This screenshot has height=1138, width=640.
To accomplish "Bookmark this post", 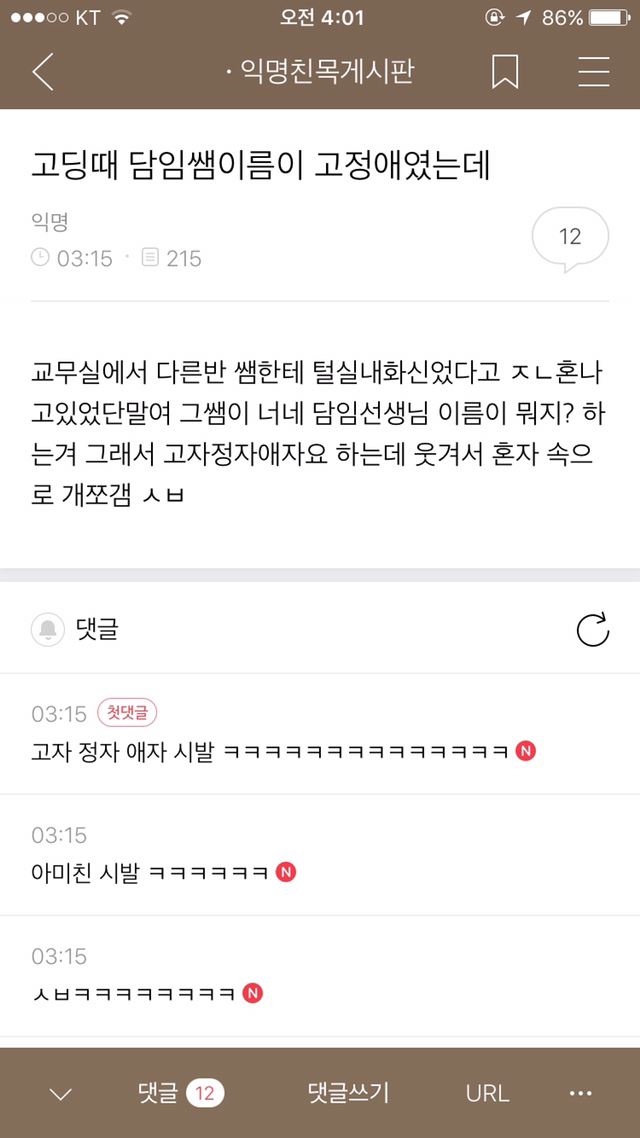I will click(505, 72).
